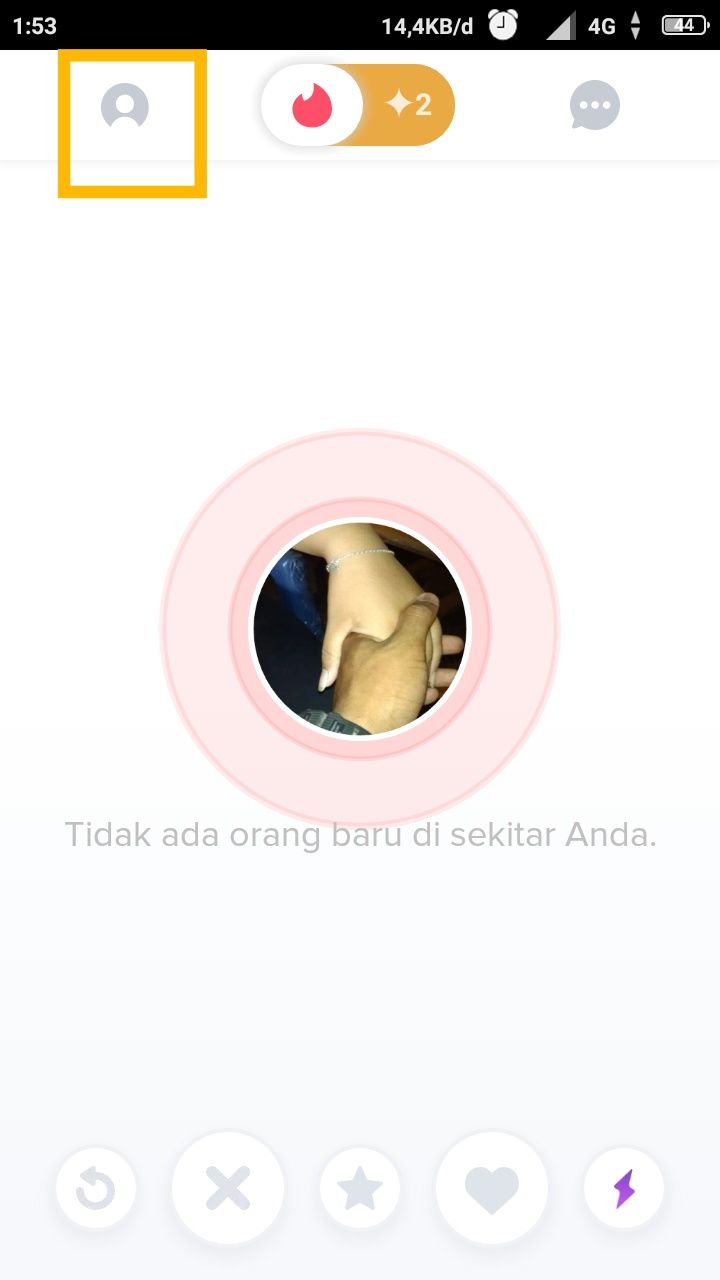
Task: Tap the star Super Like button
Action: [x=360, y=1189]
